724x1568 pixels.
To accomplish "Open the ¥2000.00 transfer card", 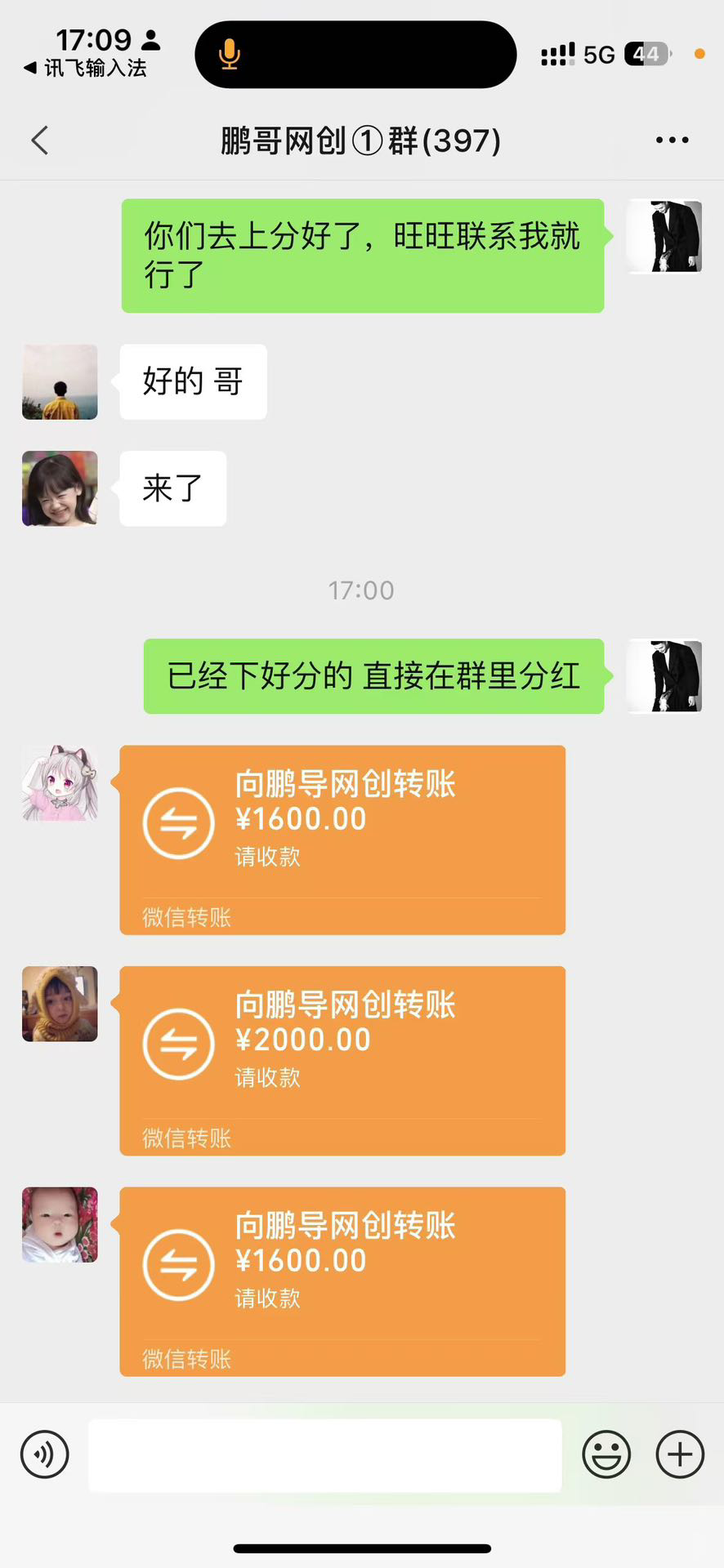I will [342, 1059].
